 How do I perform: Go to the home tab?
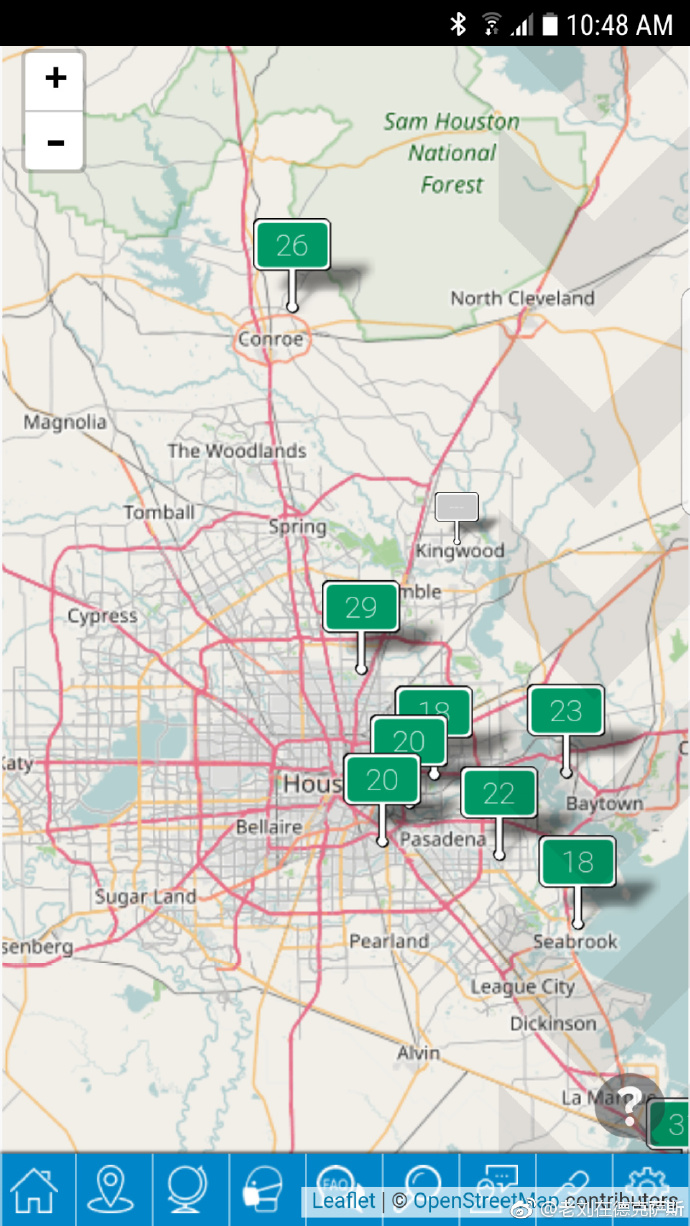click(36, 1188)
